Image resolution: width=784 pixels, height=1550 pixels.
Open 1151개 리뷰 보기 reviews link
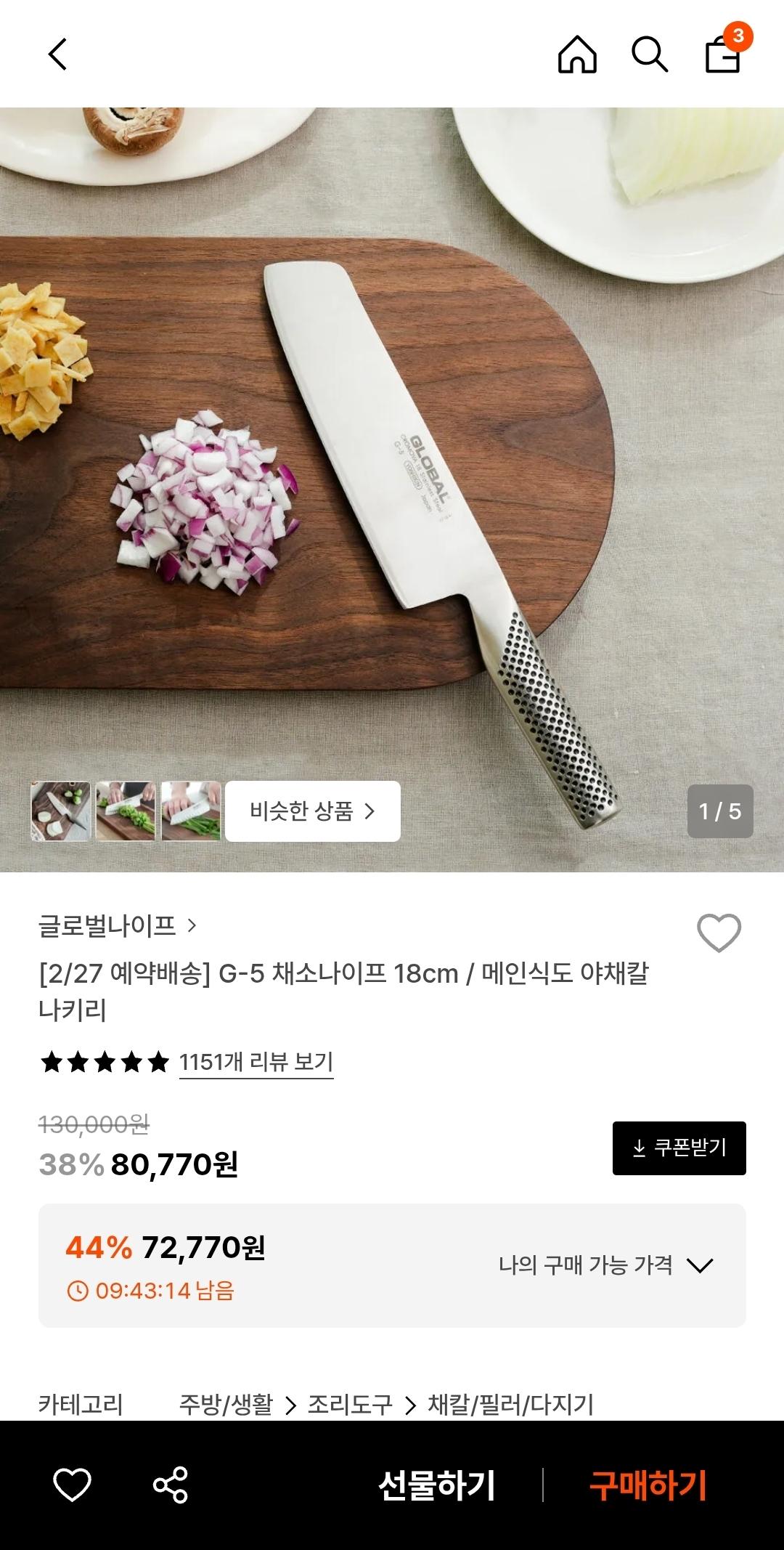pos(256,1063)
